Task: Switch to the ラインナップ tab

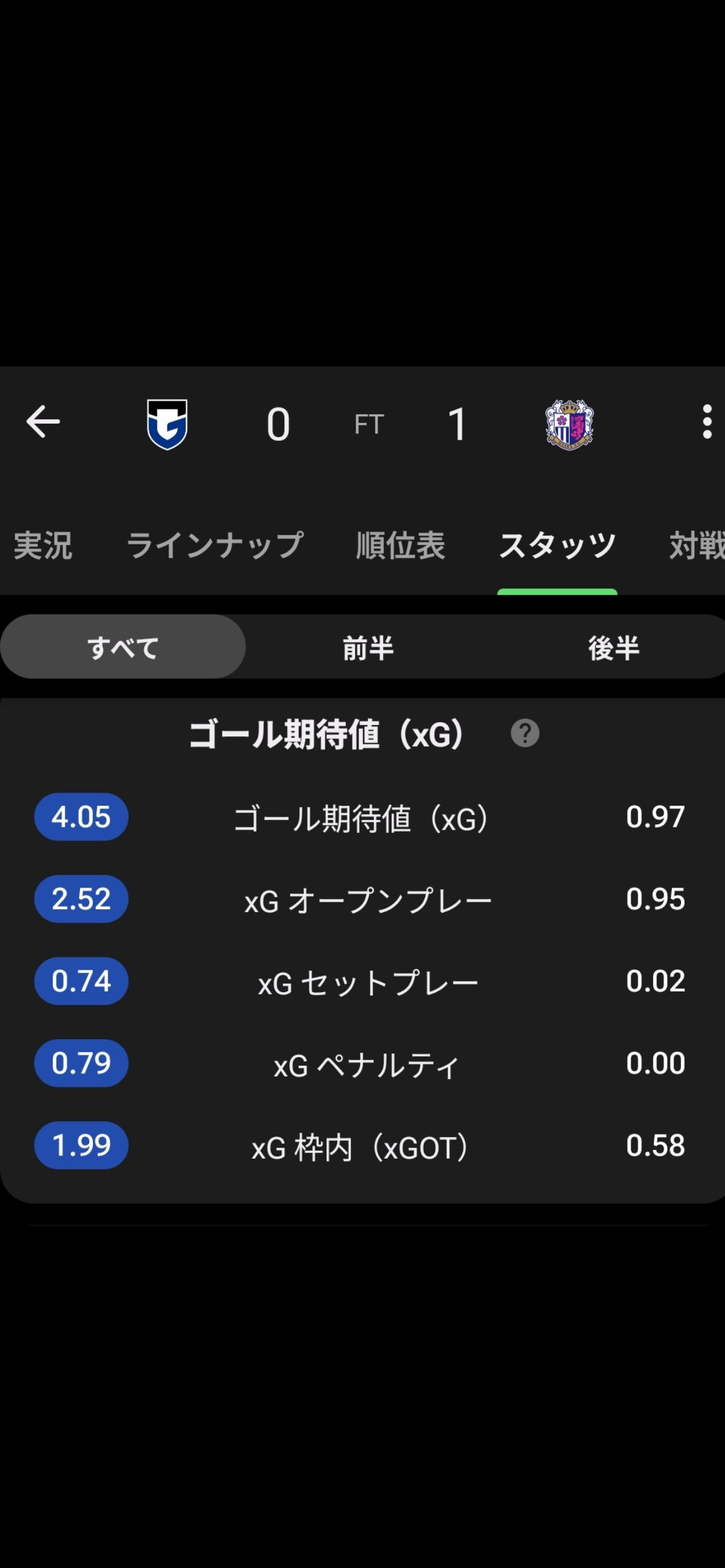Action: tap(215, 546)
